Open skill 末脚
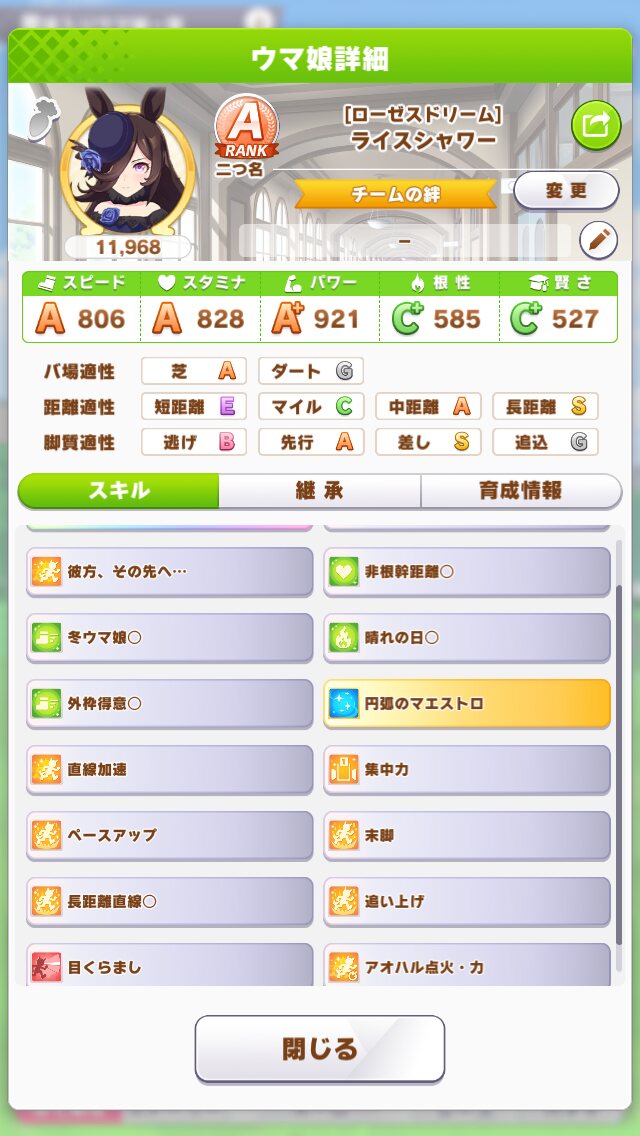The image size is (640, 1136). (x=467, y=836)
